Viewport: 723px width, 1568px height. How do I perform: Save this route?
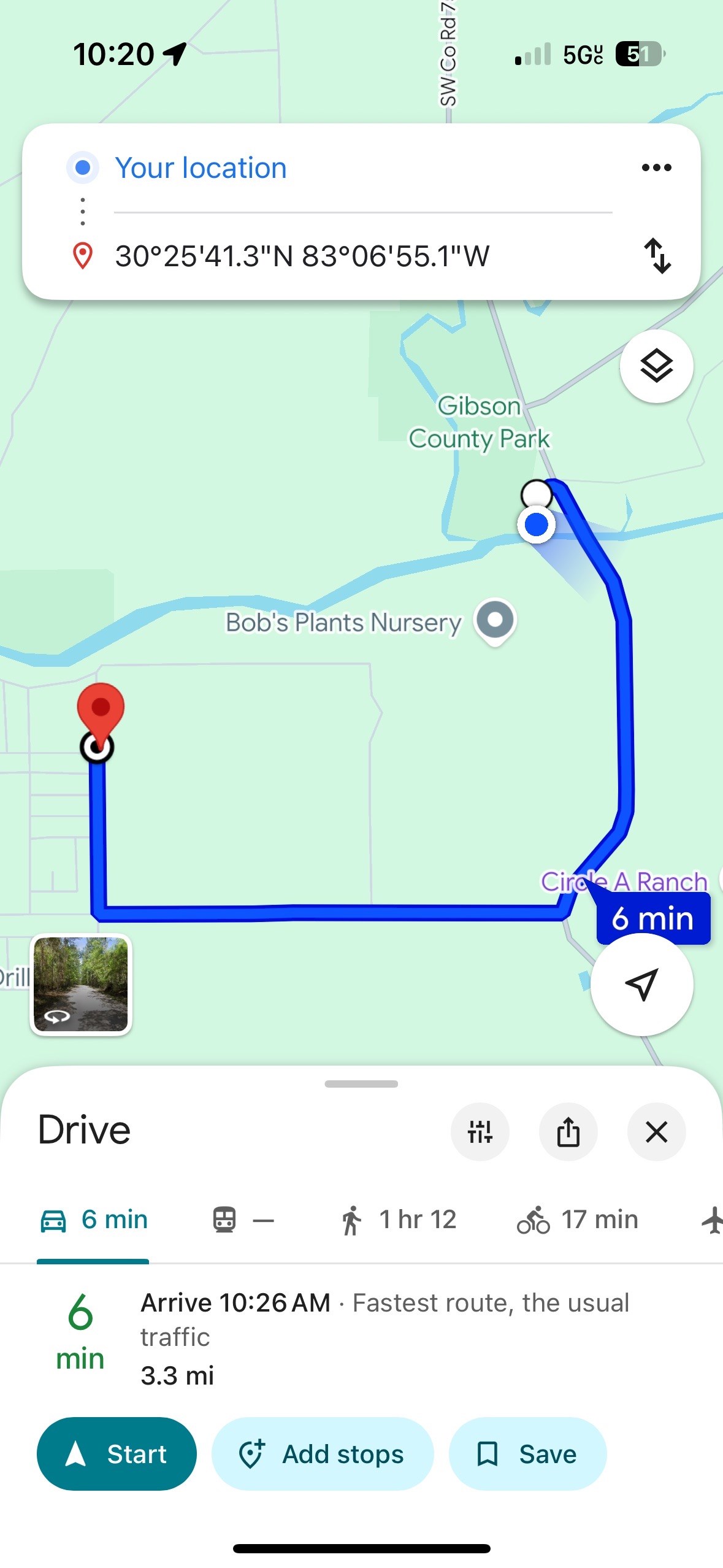tap(527, 1453)
